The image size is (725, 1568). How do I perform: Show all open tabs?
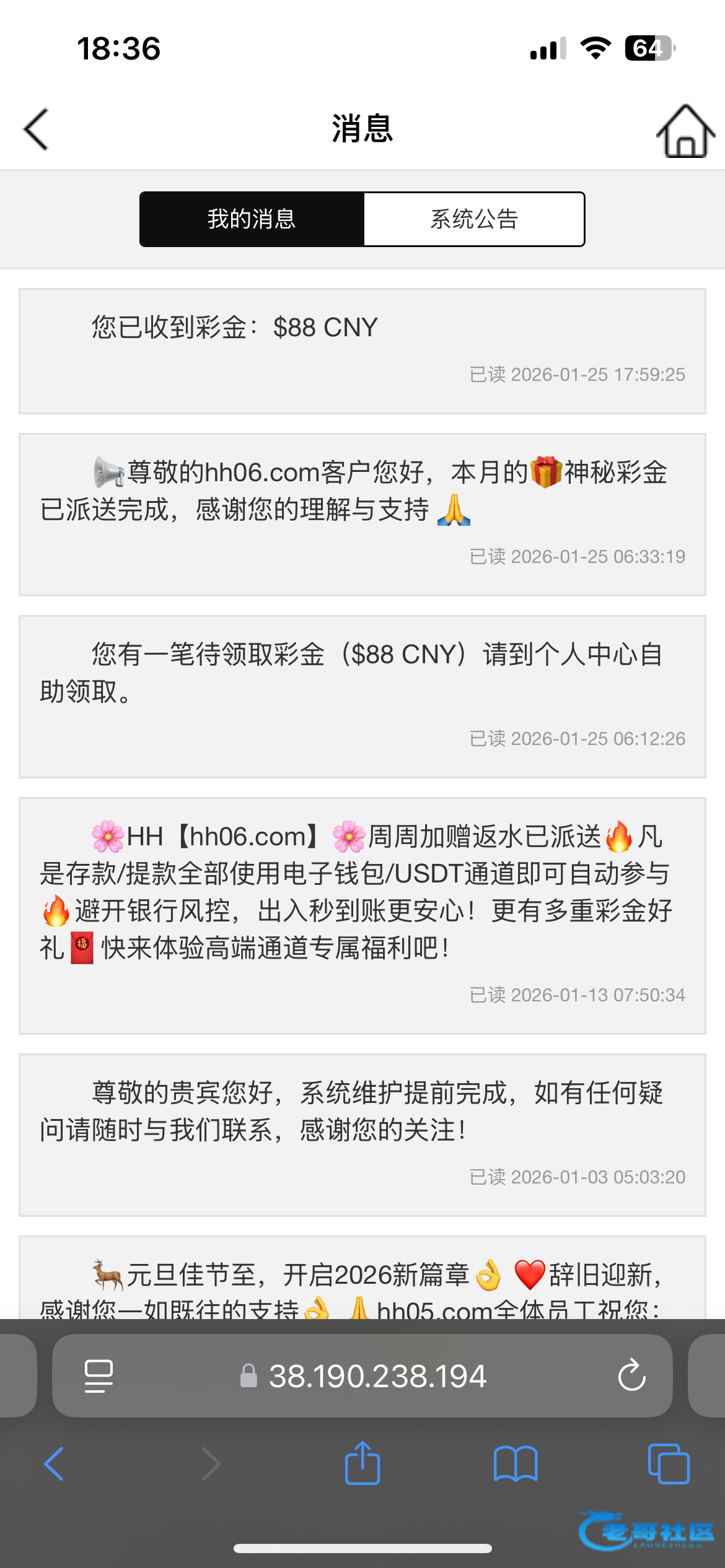[x=668, y=1464]
